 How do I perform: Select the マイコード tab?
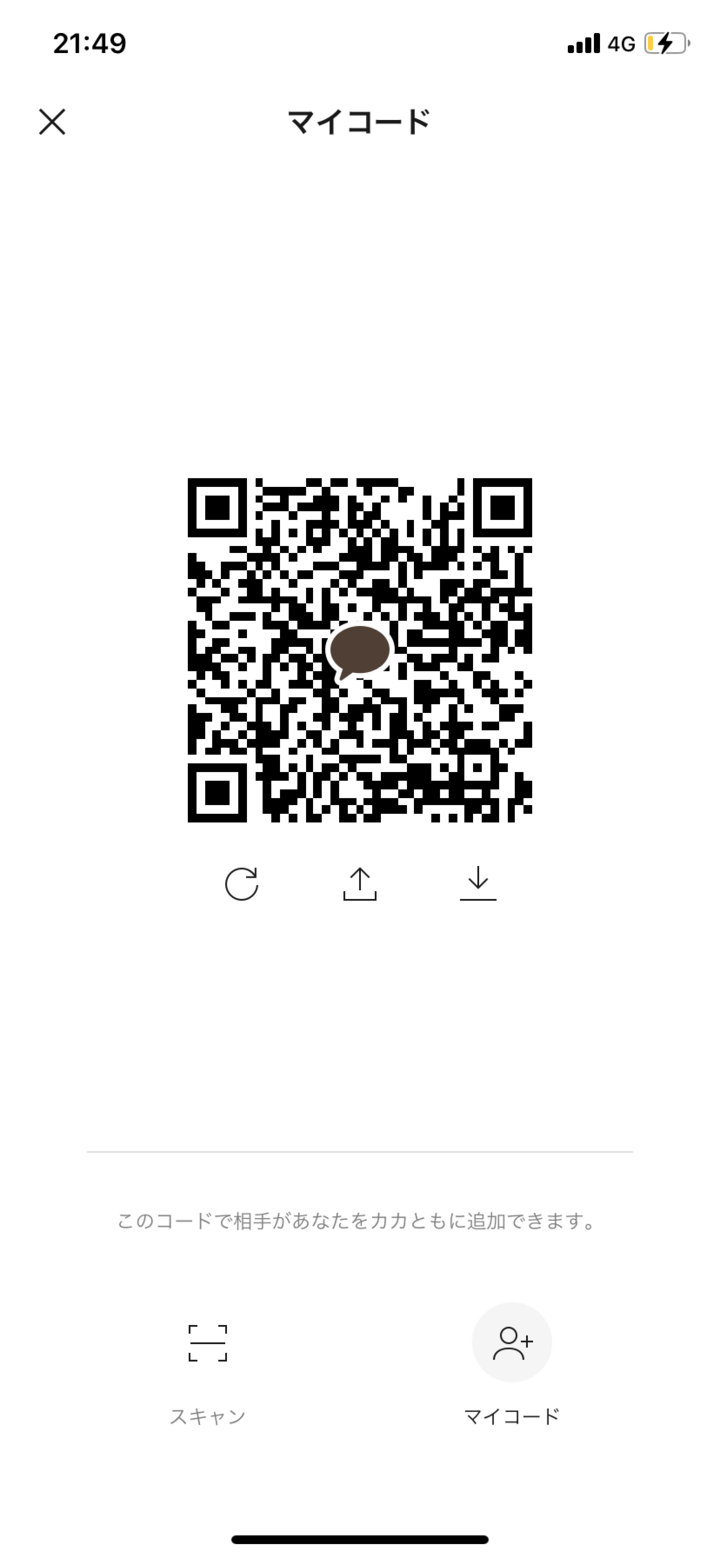click(x=512, y=1365)
